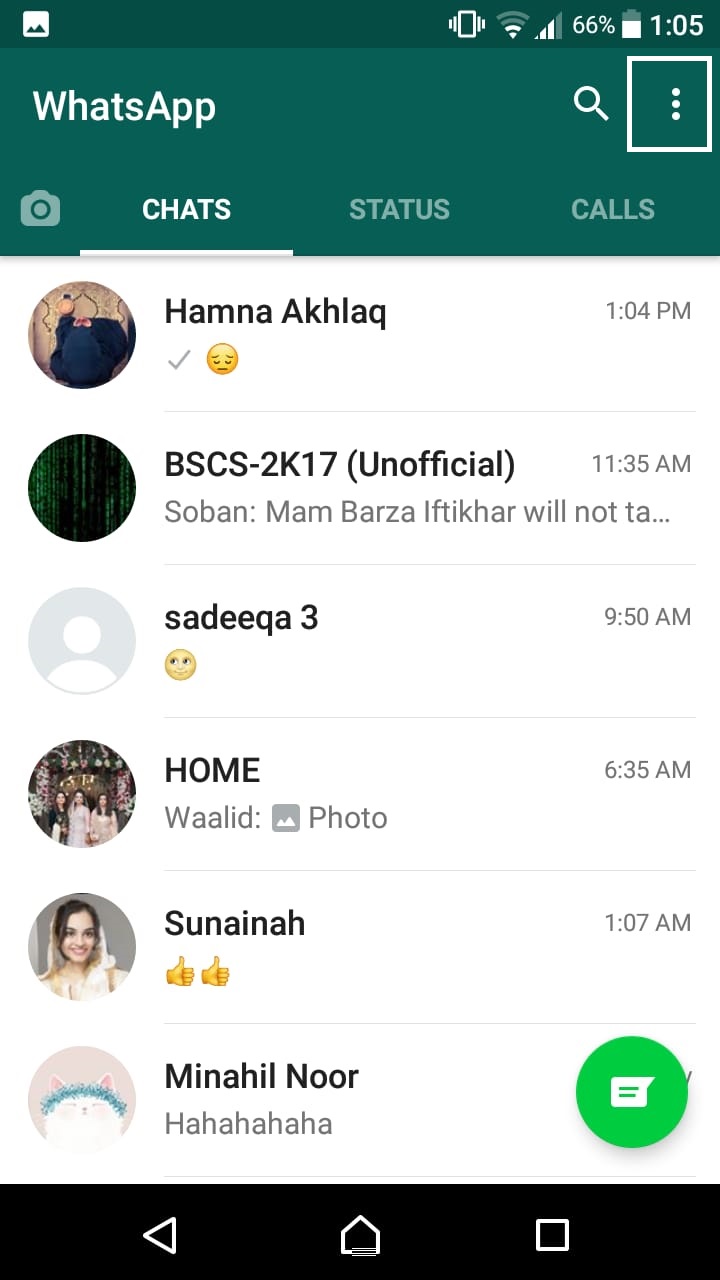Open recent apps with the square button
Screen dimensions: 720x1280
[552, 1235]
